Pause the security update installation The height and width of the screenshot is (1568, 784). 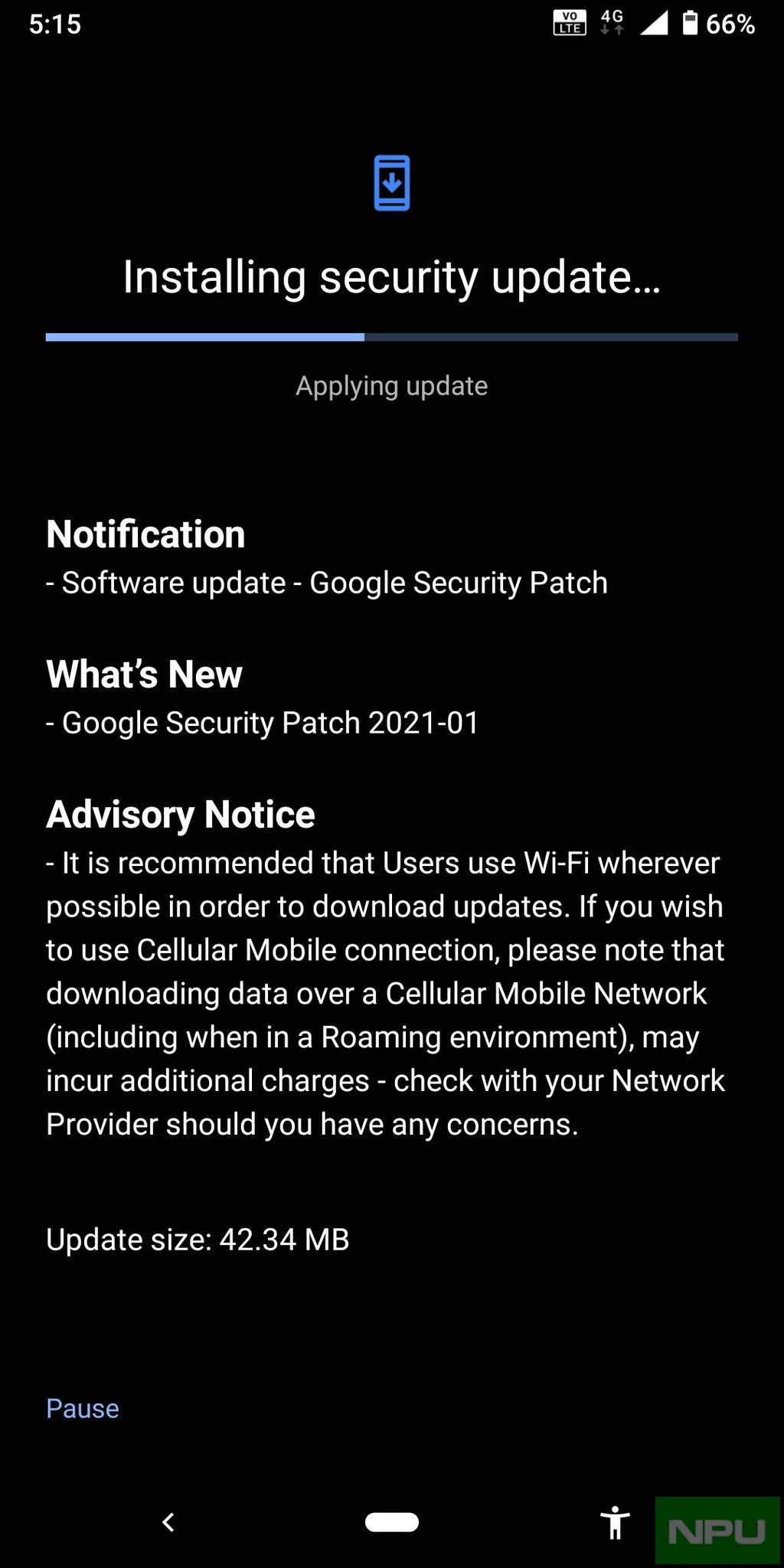click(x=83, y=1409)
